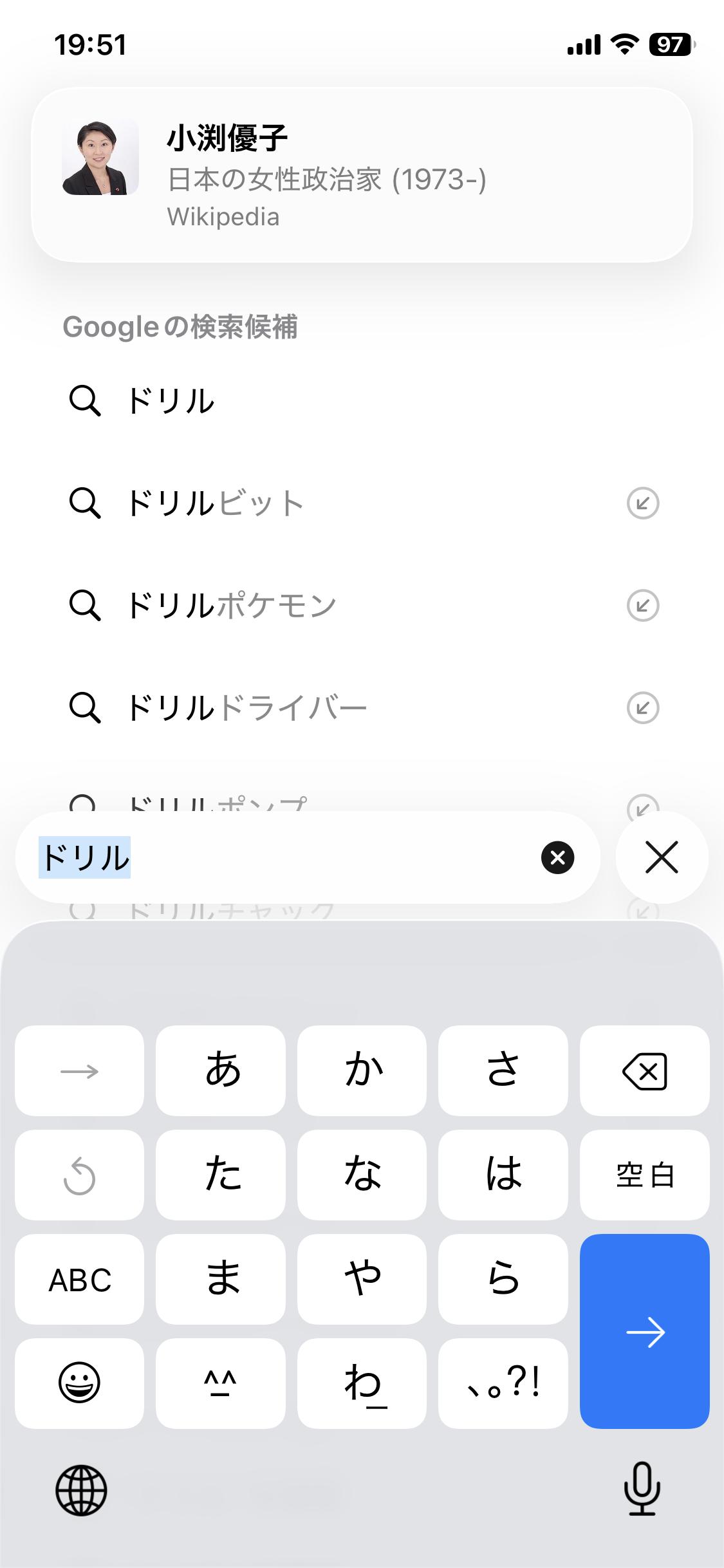Search for the ドリル suggestion
The image size is (724, 1568).
(171, 401)
